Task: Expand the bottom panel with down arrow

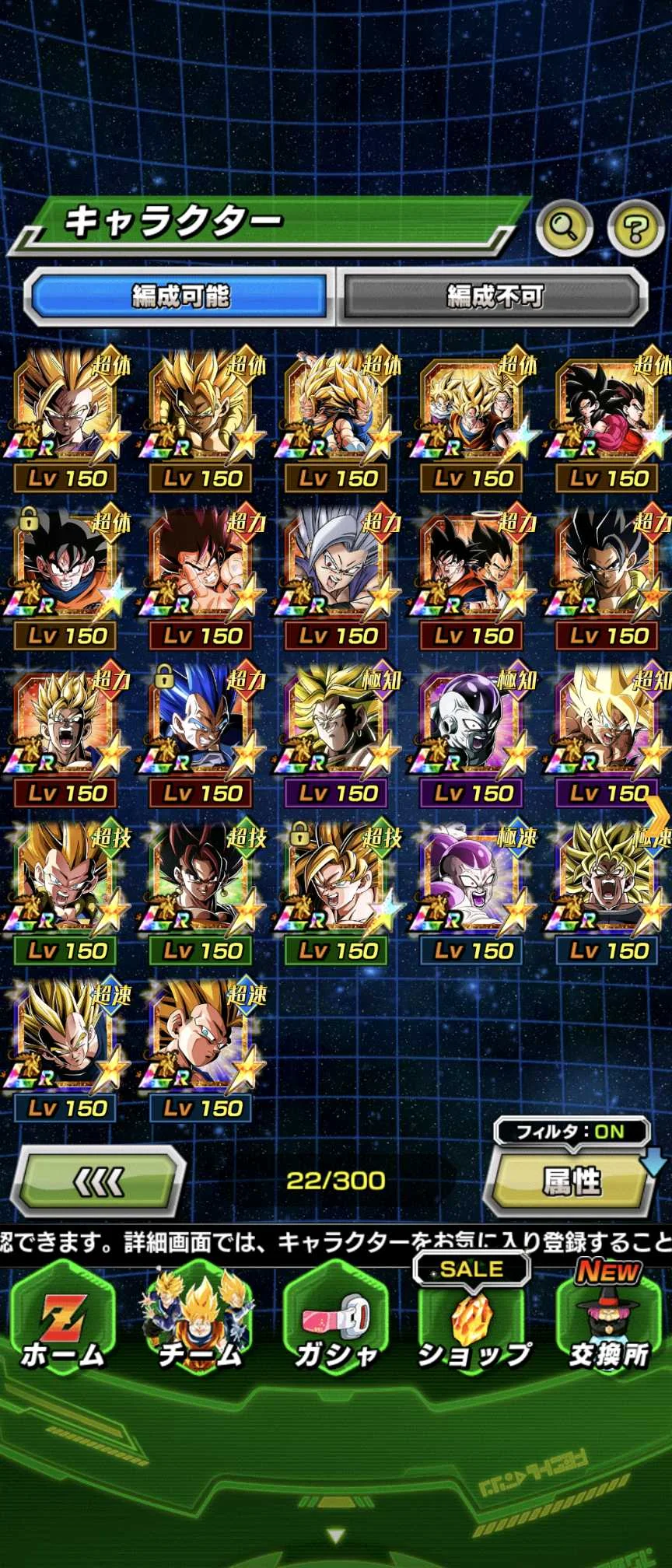Action: pyautogui.click(x=336, y=1536)
